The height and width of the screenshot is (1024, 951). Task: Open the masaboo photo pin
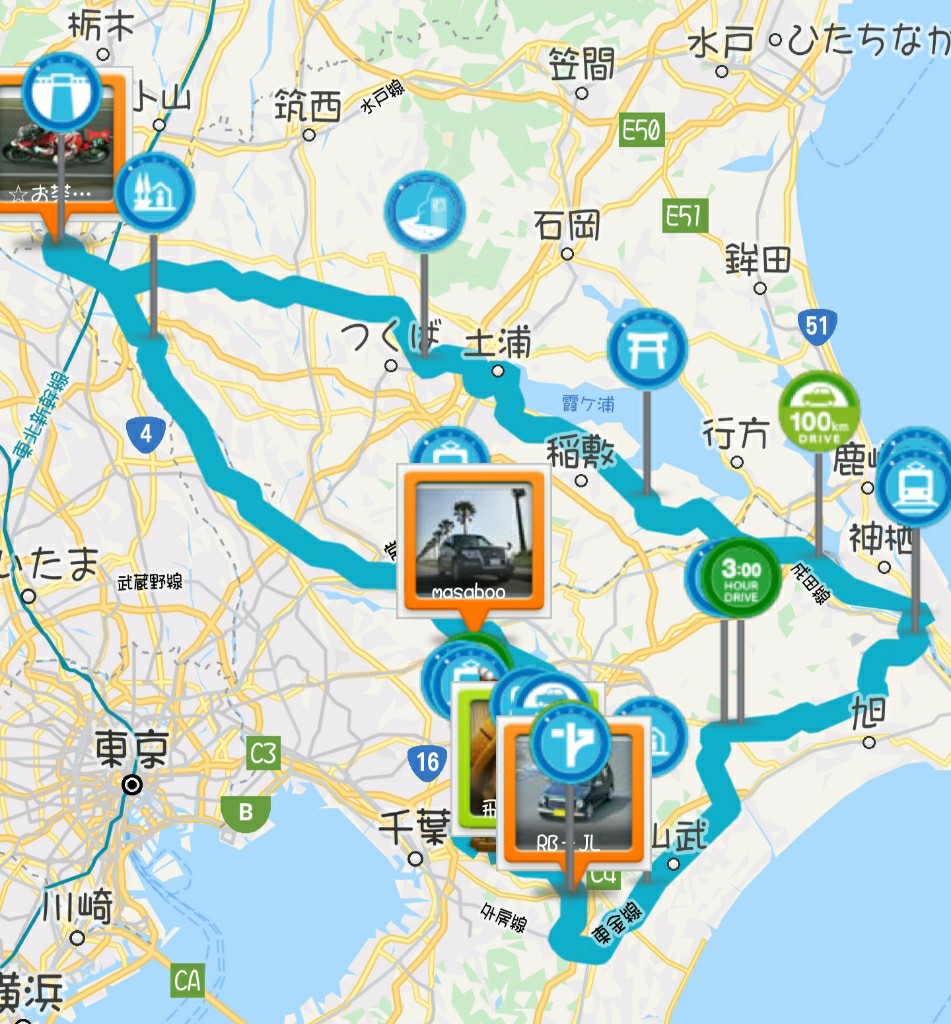pyautogui.click(x=473, y=541)
